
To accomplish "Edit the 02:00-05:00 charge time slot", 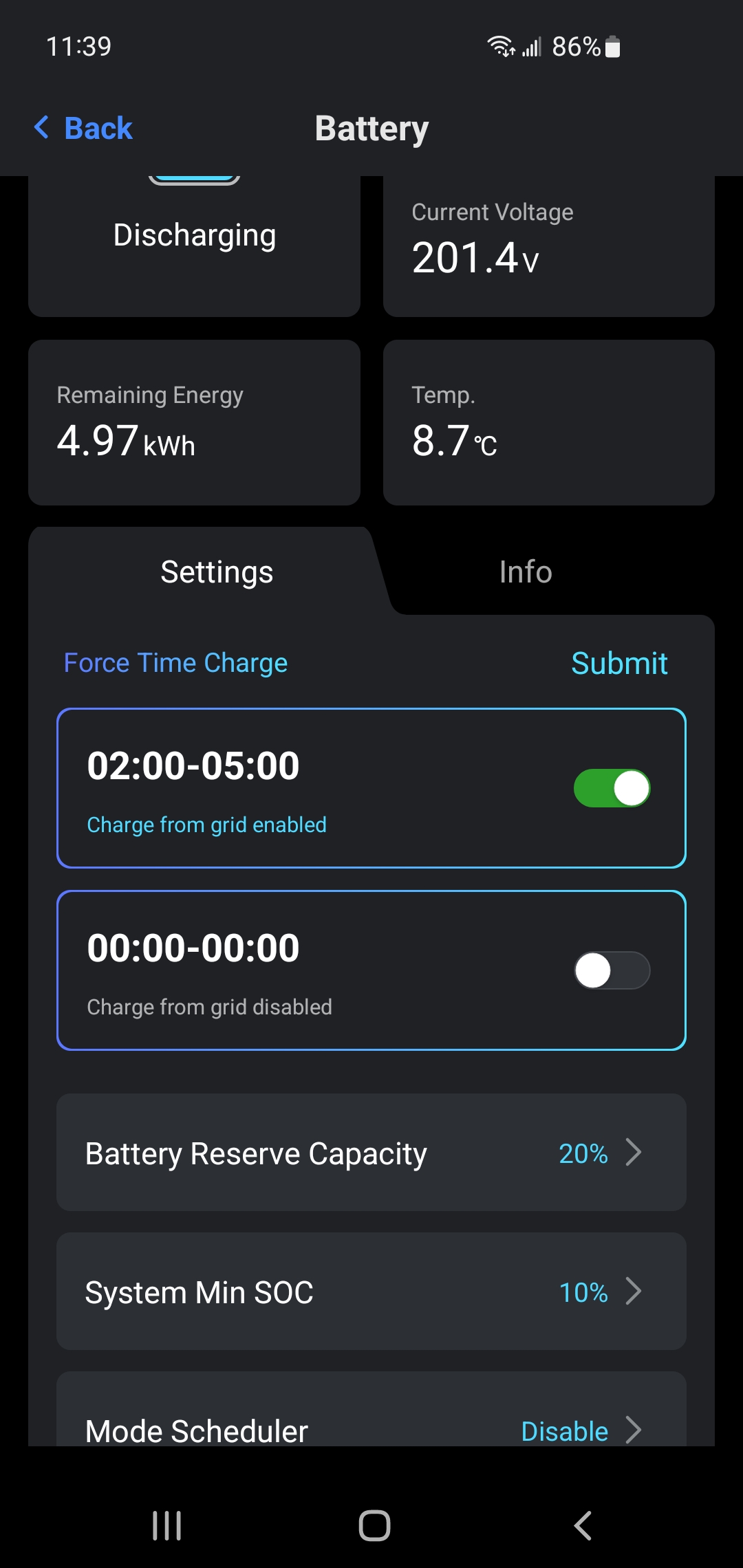I will (x=193, y=766).
